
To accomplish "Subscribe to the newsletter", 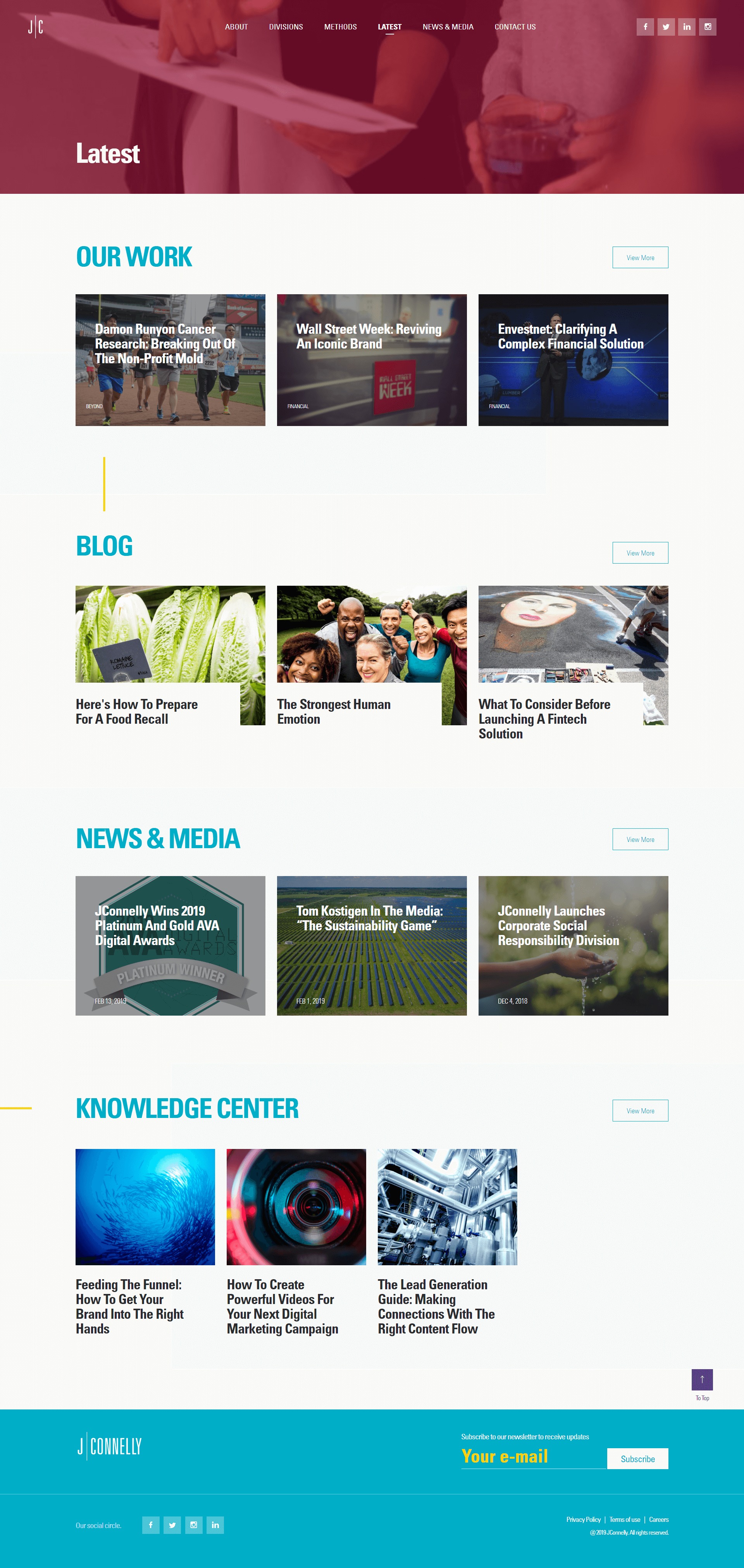I will tap(637, 1458).
